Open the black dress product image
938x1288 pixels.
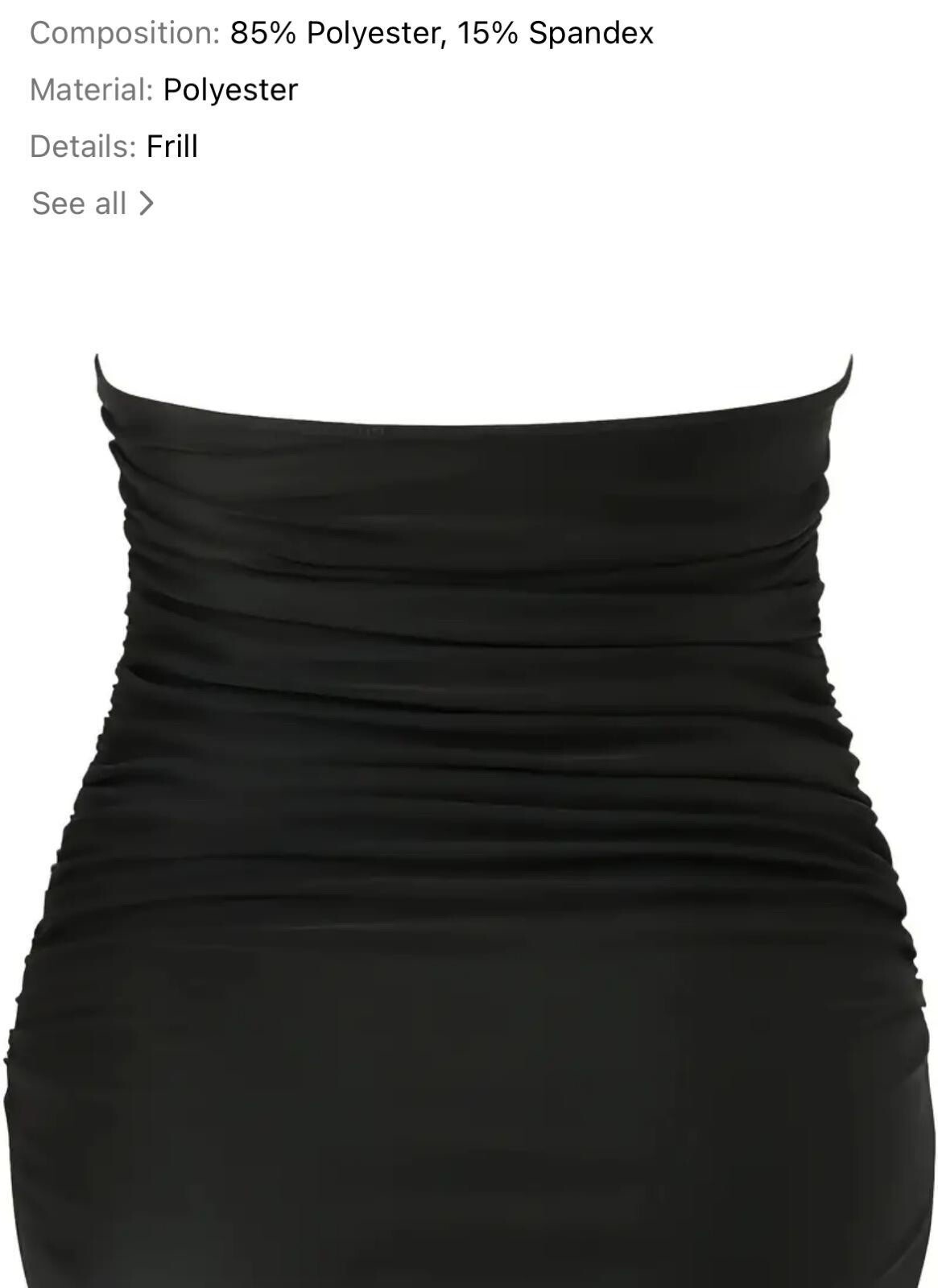469,805
